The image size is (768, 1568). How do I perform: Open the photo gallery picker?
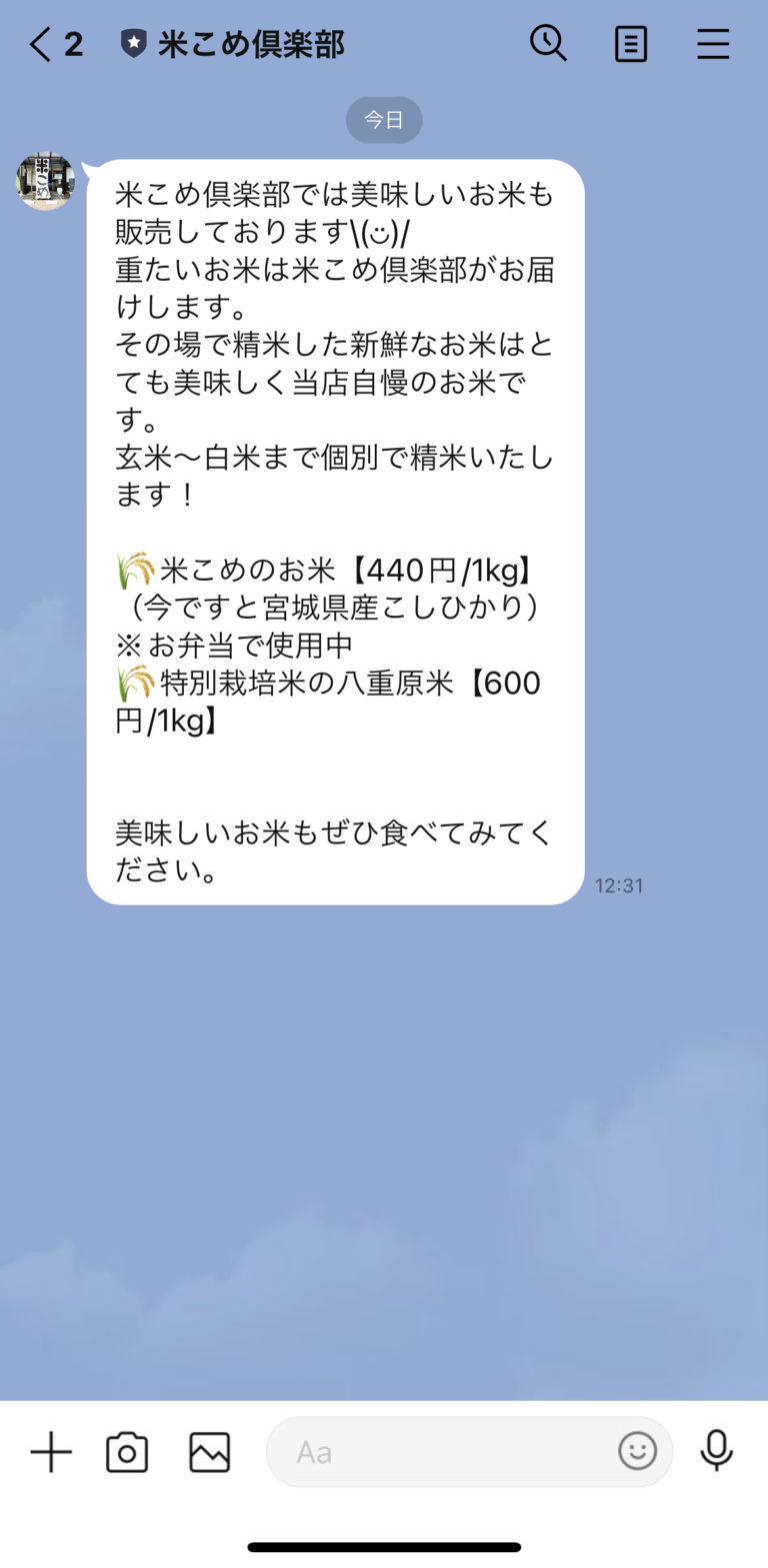[207, 1452]
